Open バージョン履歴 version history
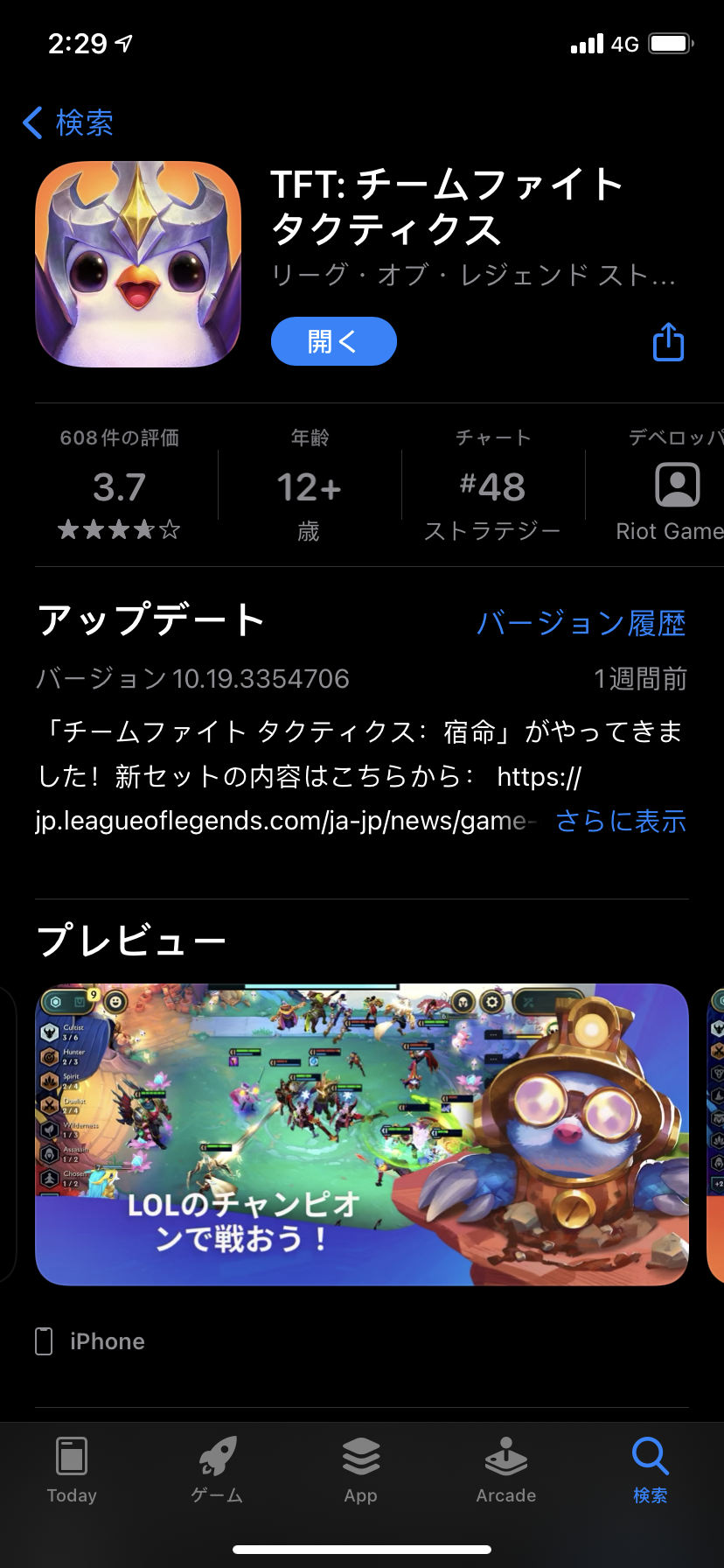Screen dimensions: 724x1568 point(581,623)
